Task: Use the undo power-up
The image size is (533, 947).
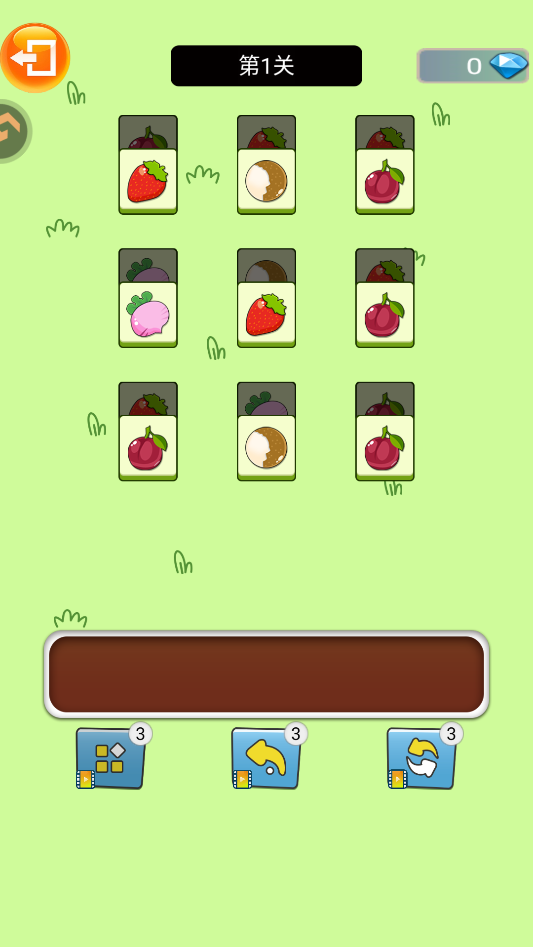Action: (x=267, y=759)
